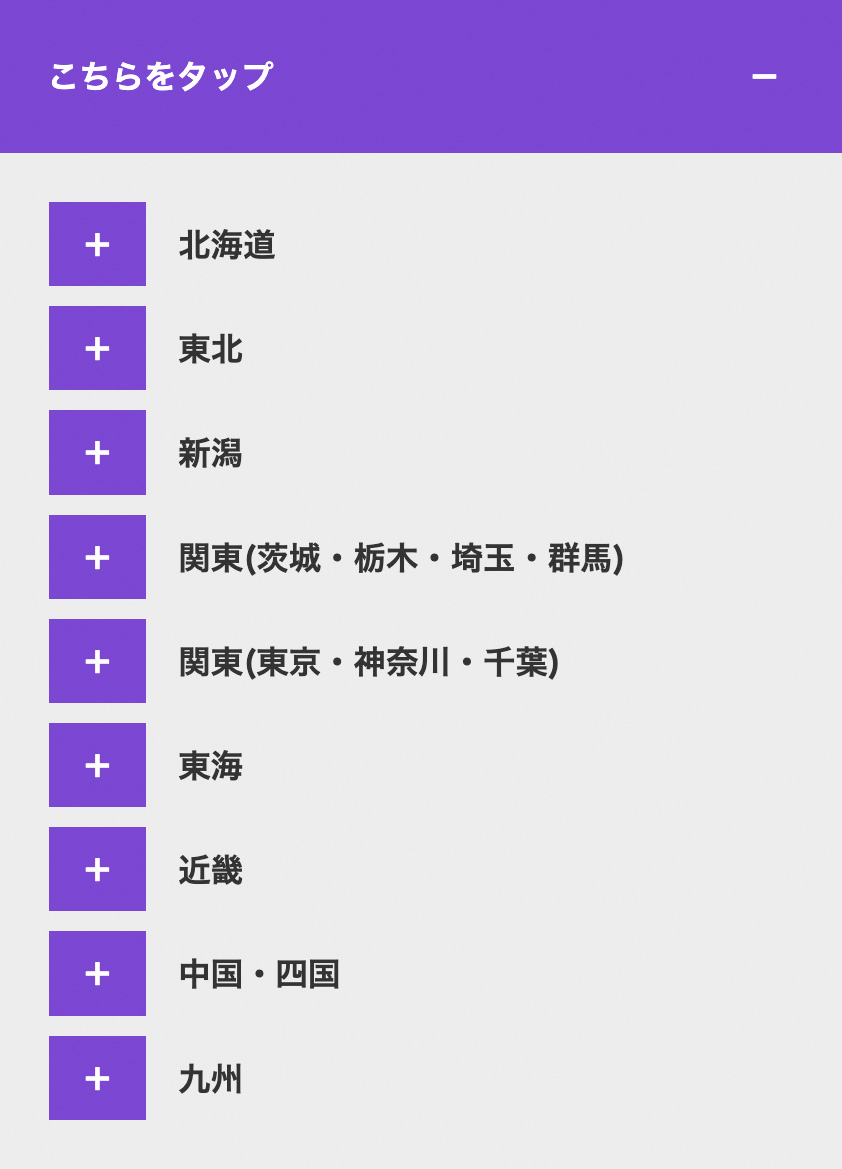Click the plus icon beside 東海

click(97, 765)
